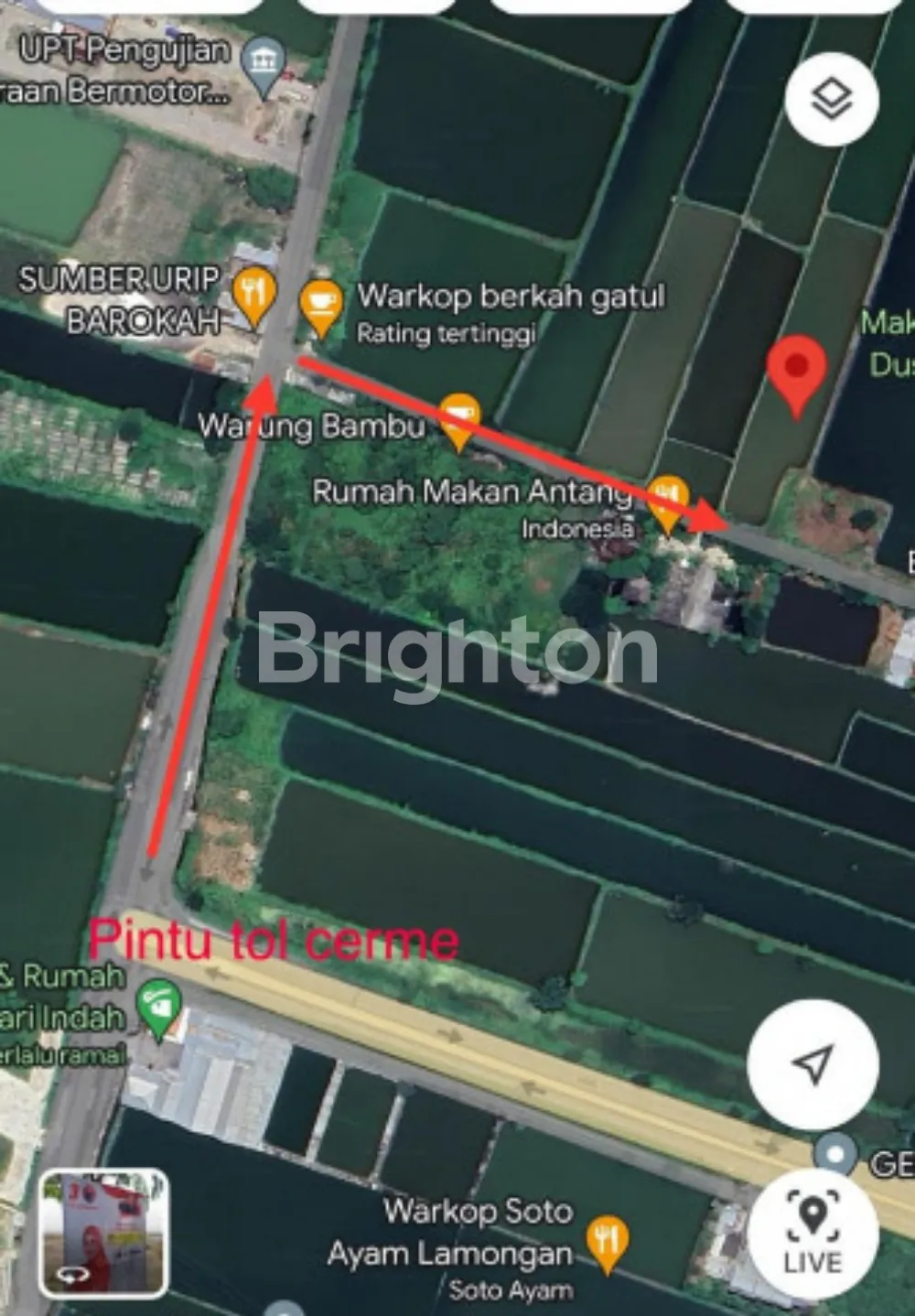Open Rumah Makan Antang Indonesia marker
The width and height of the screenshot is (915, 1316).
[668, 500]
